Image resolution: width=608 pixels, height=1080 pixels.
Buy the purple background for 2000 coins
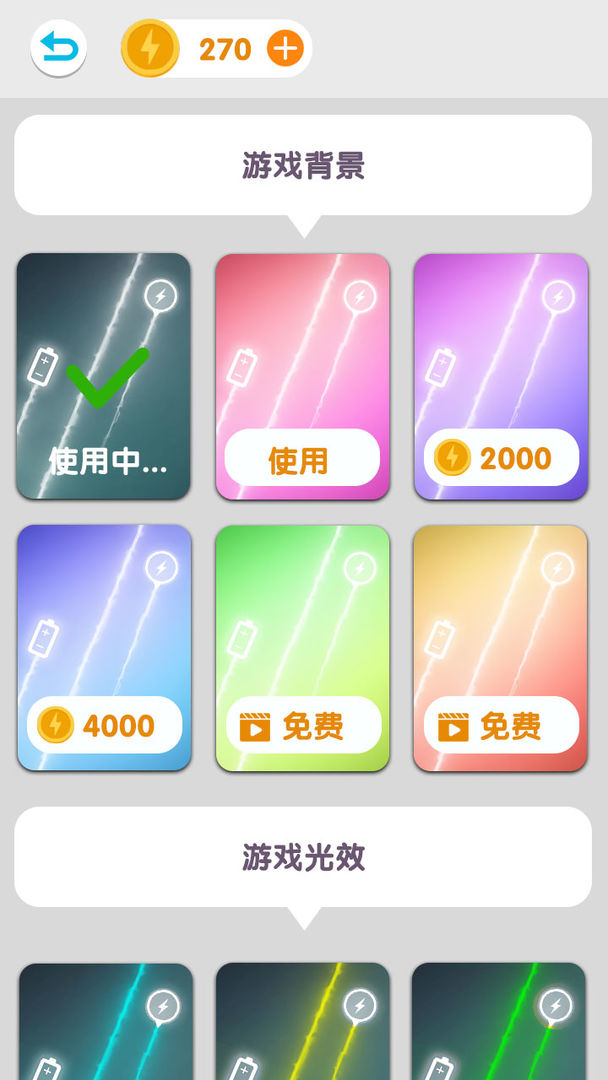[500, 458]
